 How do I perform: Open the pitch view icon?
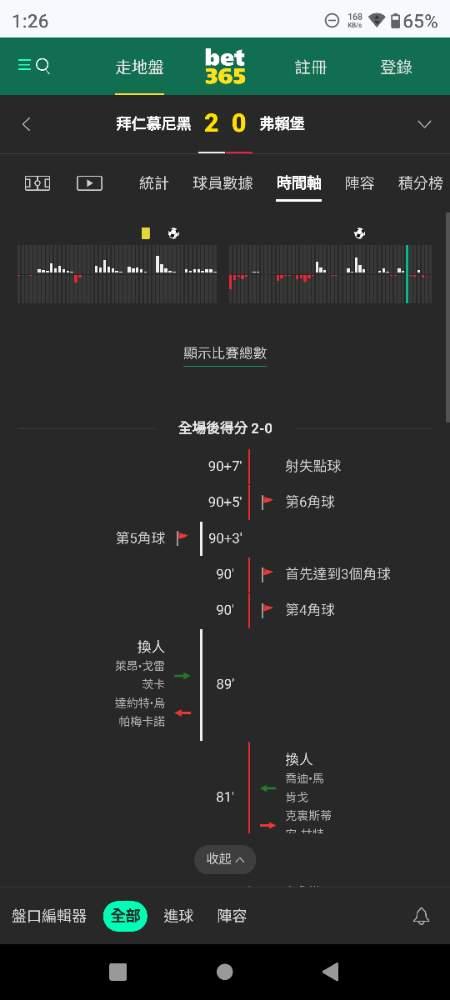[x=38, y=184]
